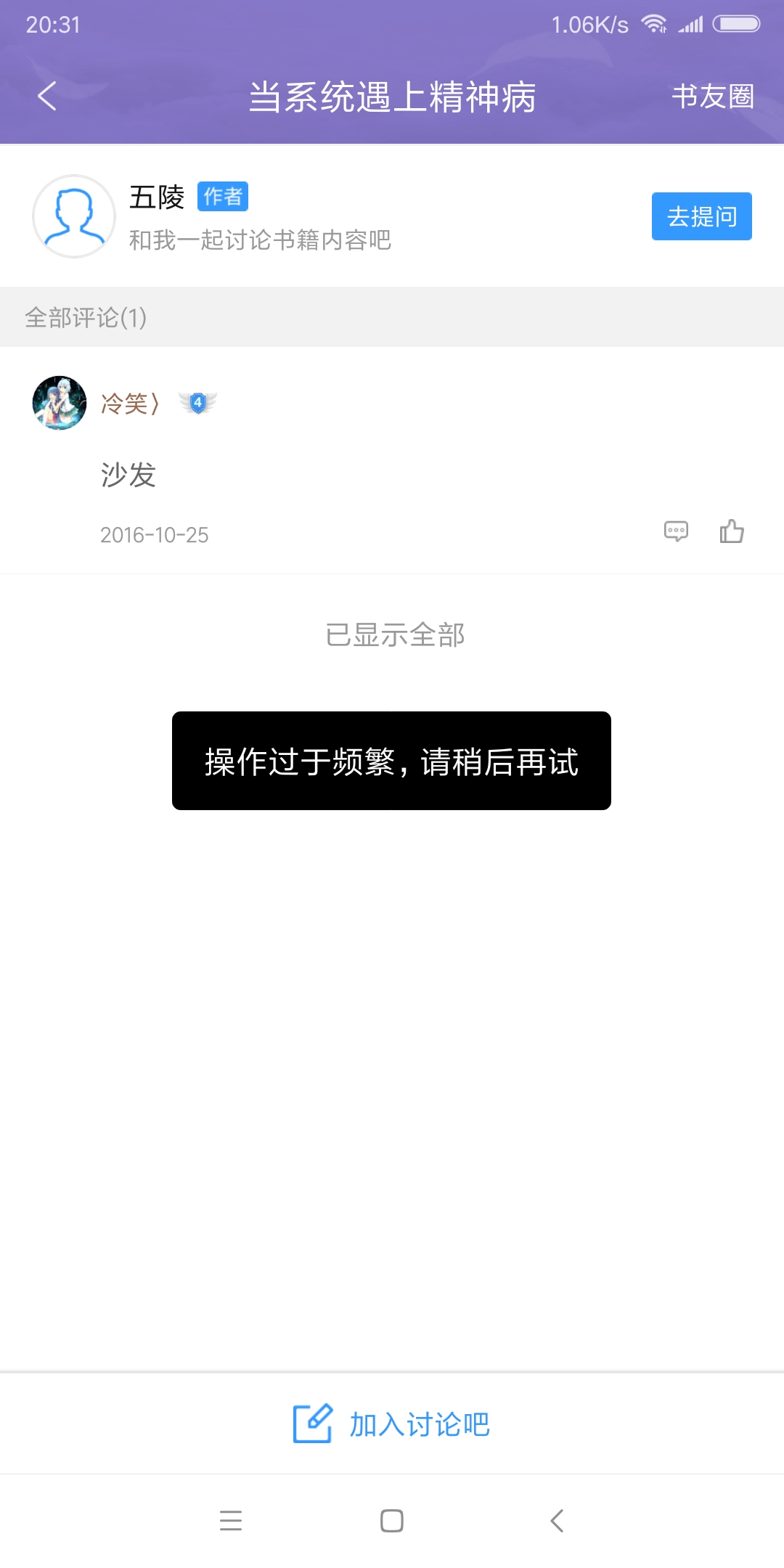Go back using the header arrow
784x1568 pixels.
(48, 96)
